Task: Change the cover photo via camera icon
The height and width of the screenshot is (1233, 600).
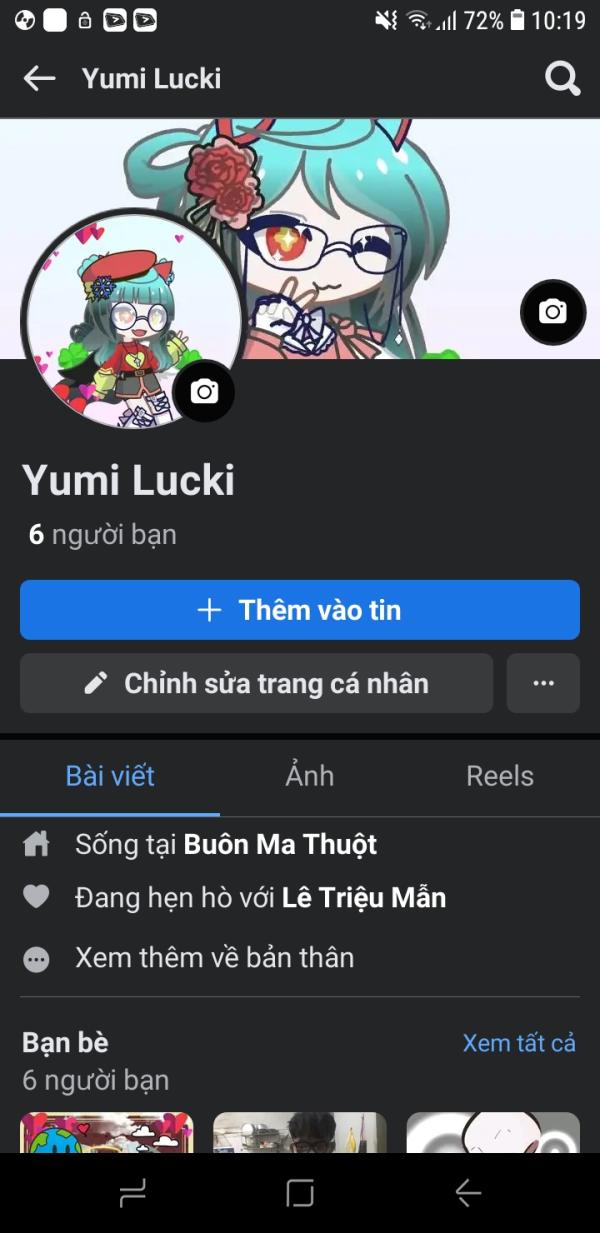Action: point(553,312)
